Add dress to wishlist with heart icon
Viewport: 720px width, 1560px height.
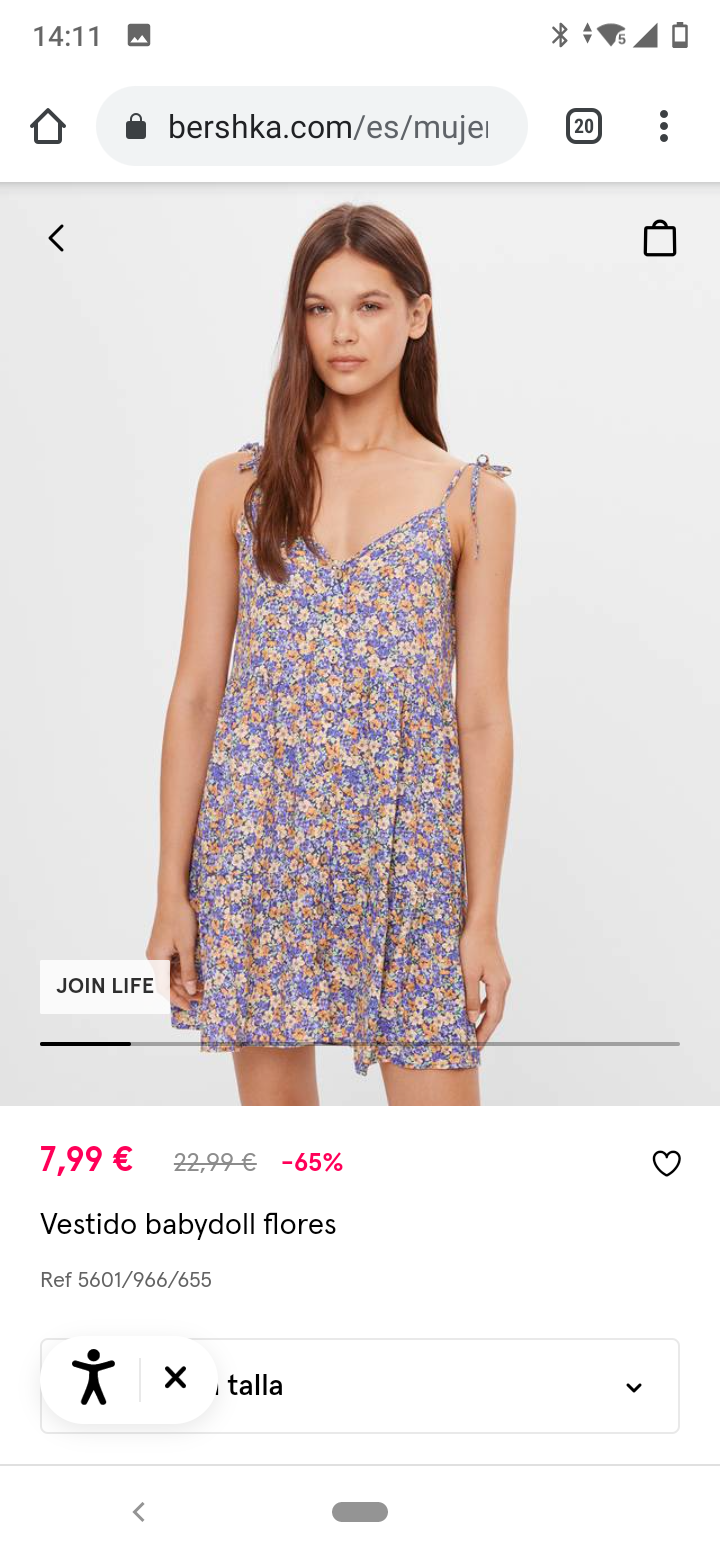(x=666, y=1163)
